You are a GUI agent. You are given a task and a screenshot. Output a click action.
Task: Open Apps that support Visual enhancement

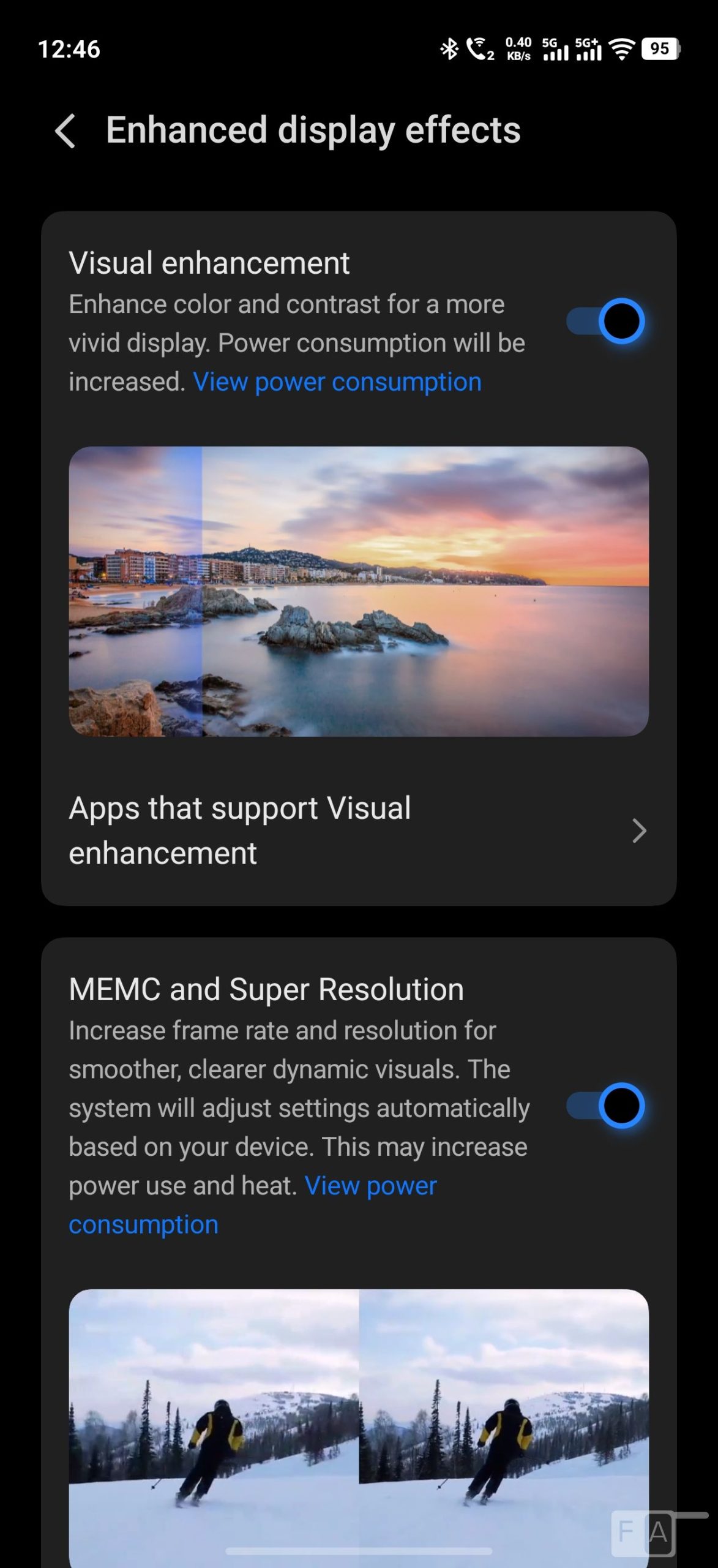(x=358, y=830)
